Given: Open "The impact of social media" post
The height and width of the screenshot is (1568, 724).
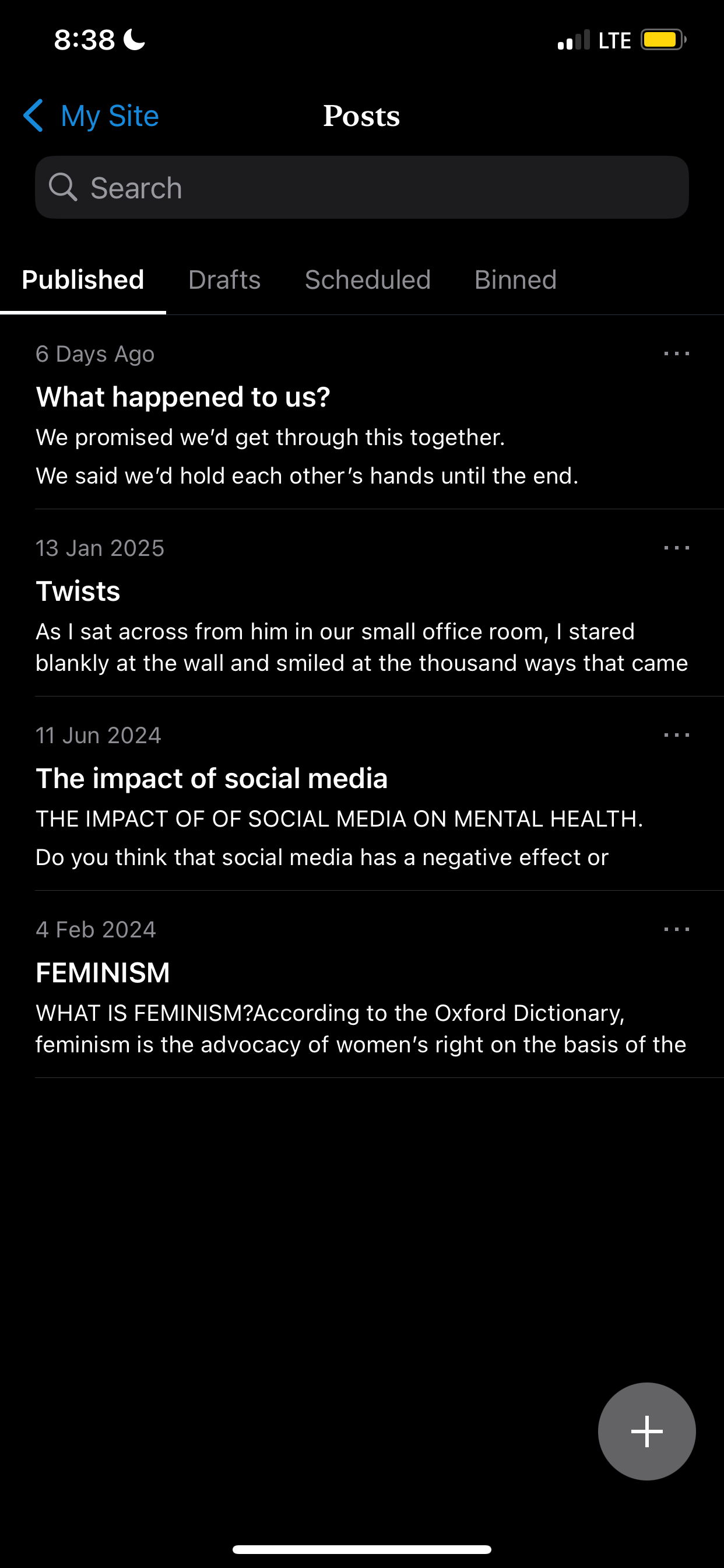Looking at the screenshot, I should point(361,794).
